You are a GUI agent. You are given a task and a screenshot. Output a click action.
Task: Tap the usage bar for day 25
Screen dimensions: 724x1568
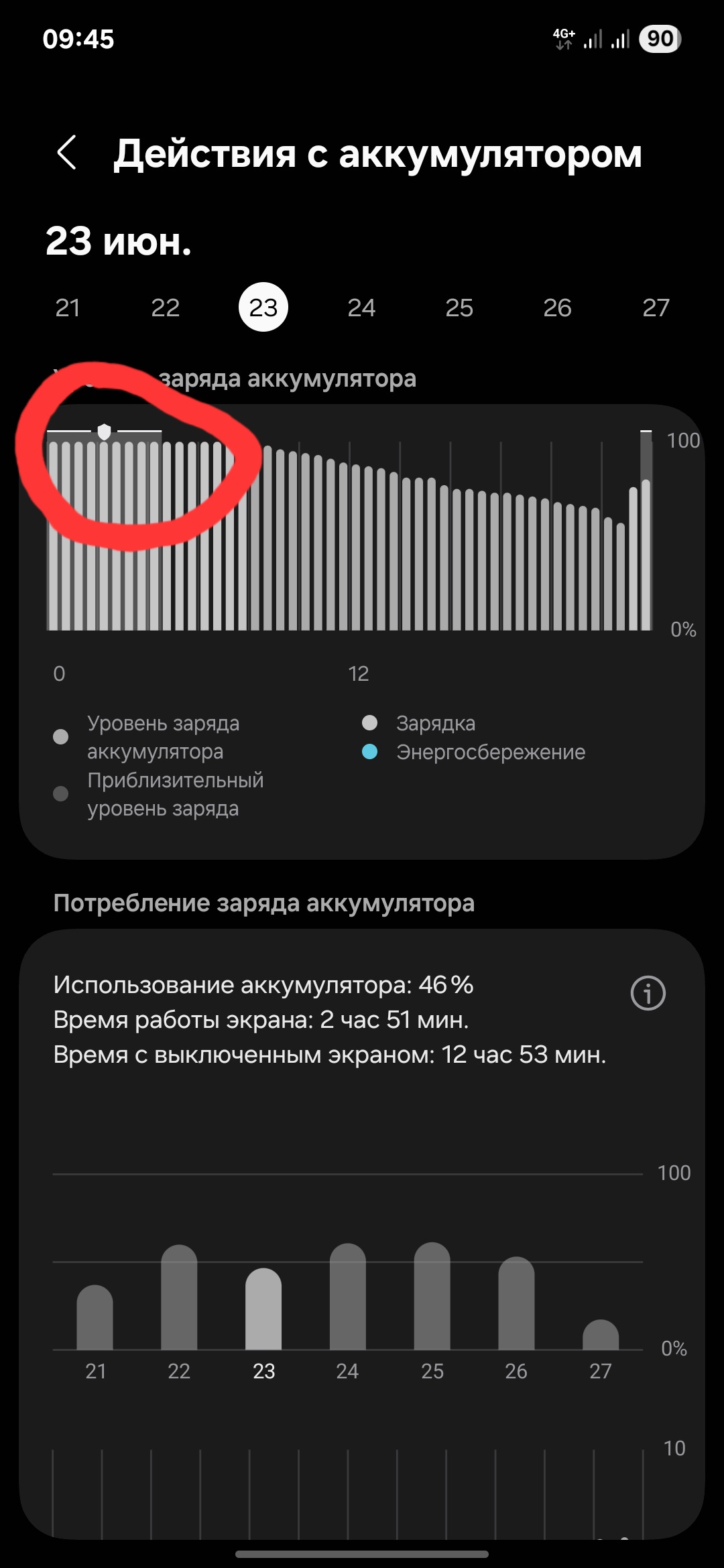[x=432, y=1295]
